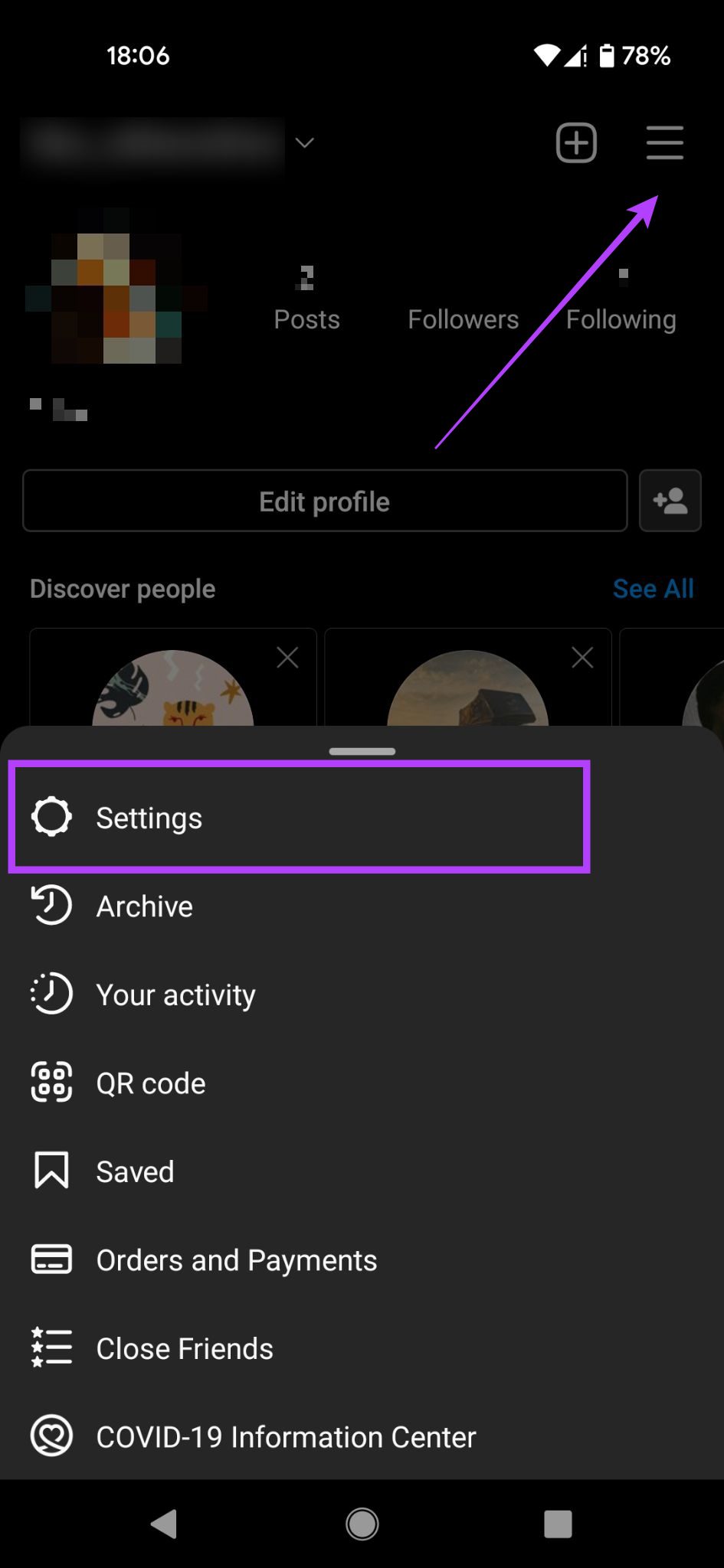Dismiss the first suggested person card
This screenshot has height=1568, width=724.
287,658
